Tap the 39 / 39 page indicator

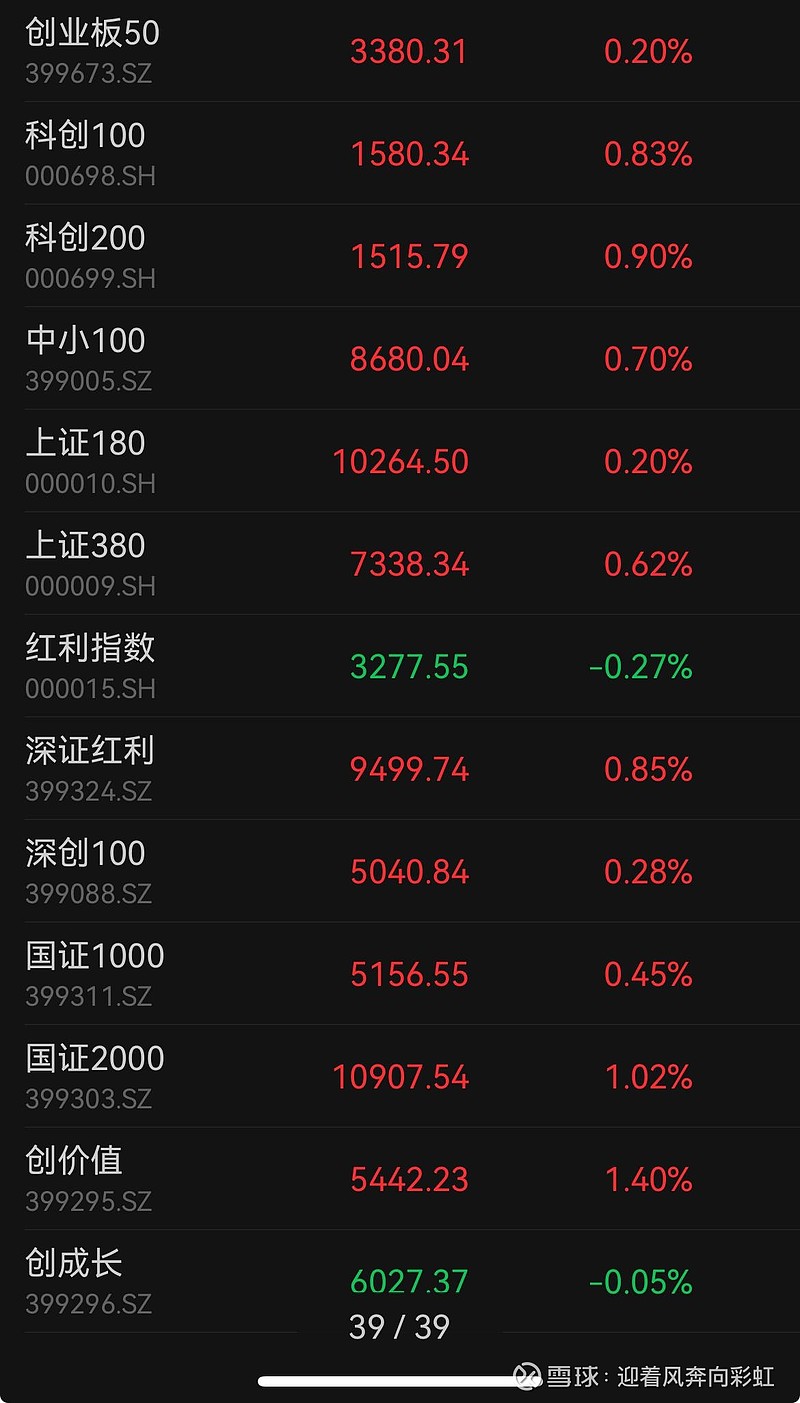400,1327
